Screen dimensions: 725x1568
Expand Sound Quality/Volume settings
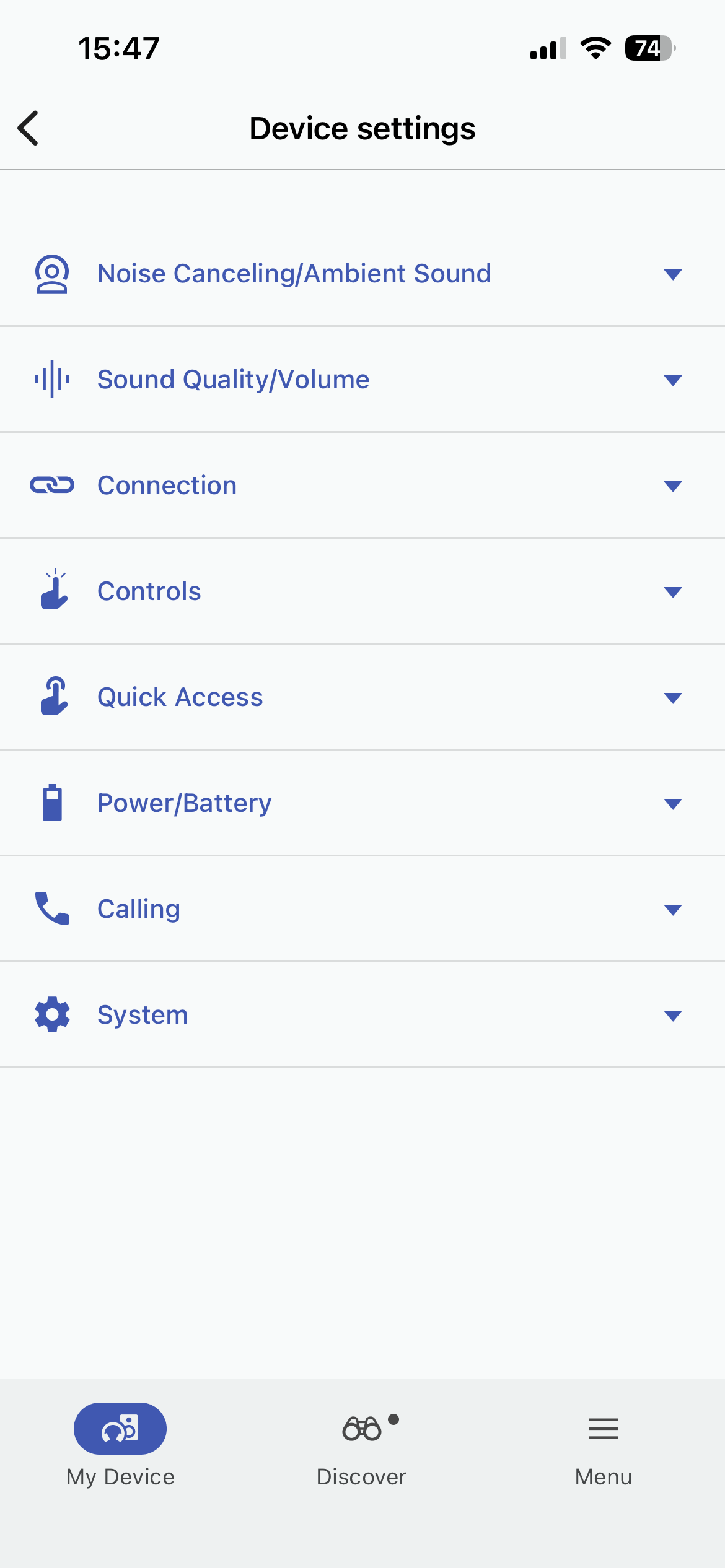pos(362,380)
